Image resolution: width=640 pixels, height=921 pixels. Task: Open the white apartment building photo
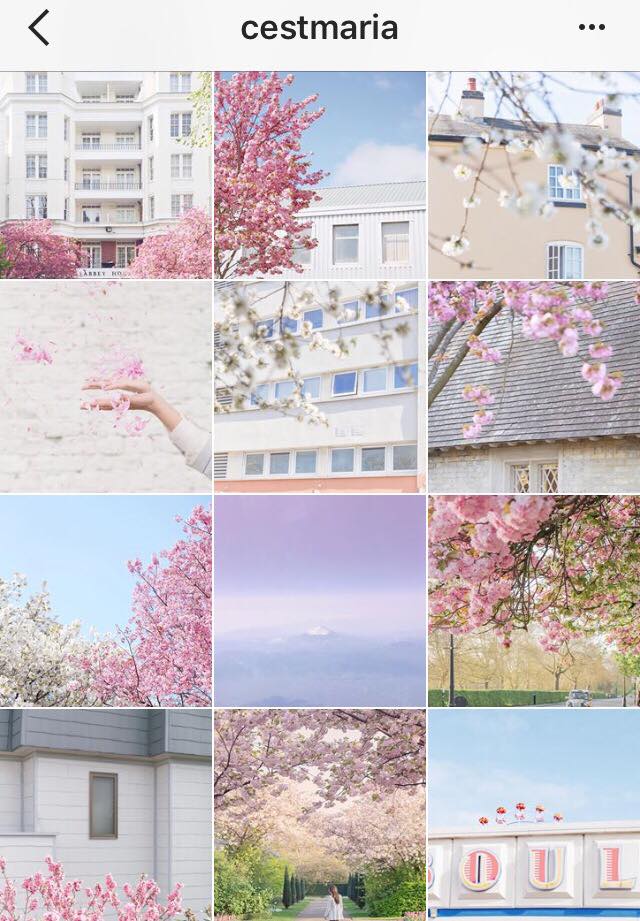click(x=106, y=174)
